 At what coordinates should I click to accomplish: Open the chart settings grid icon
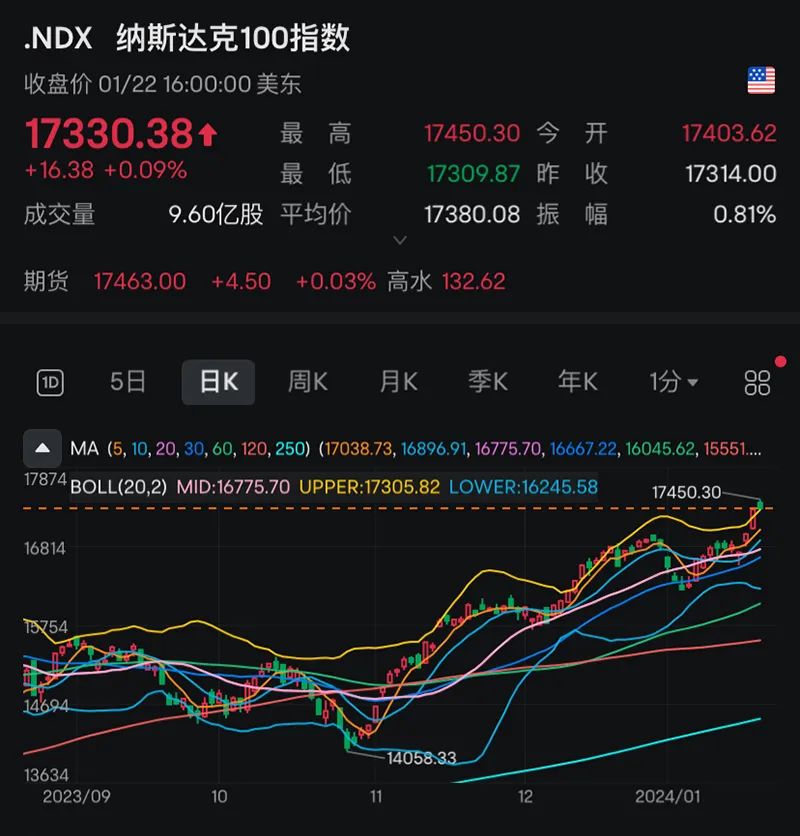757,382
